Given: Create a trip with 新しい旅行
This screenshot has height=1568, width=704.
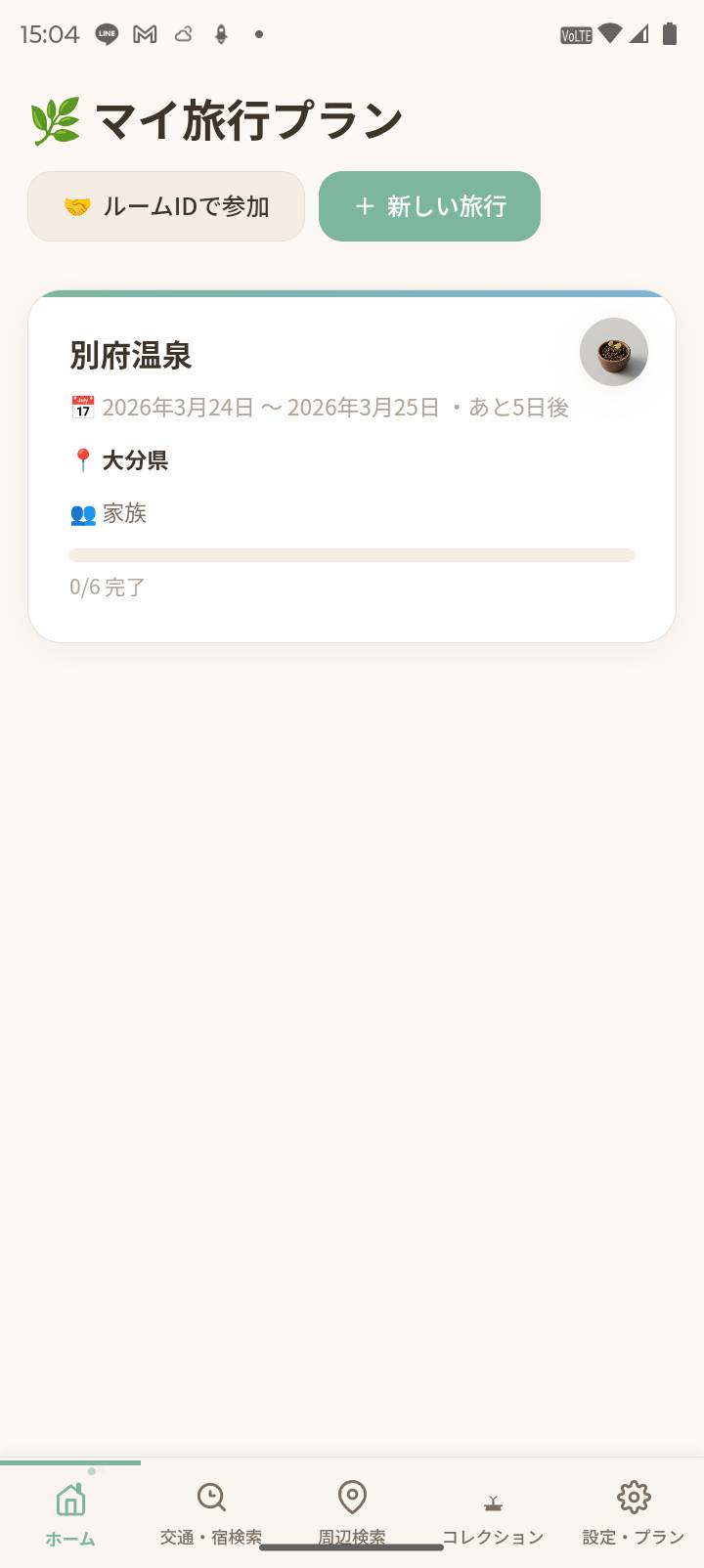Looking at the screenshot, I should 429,206.
